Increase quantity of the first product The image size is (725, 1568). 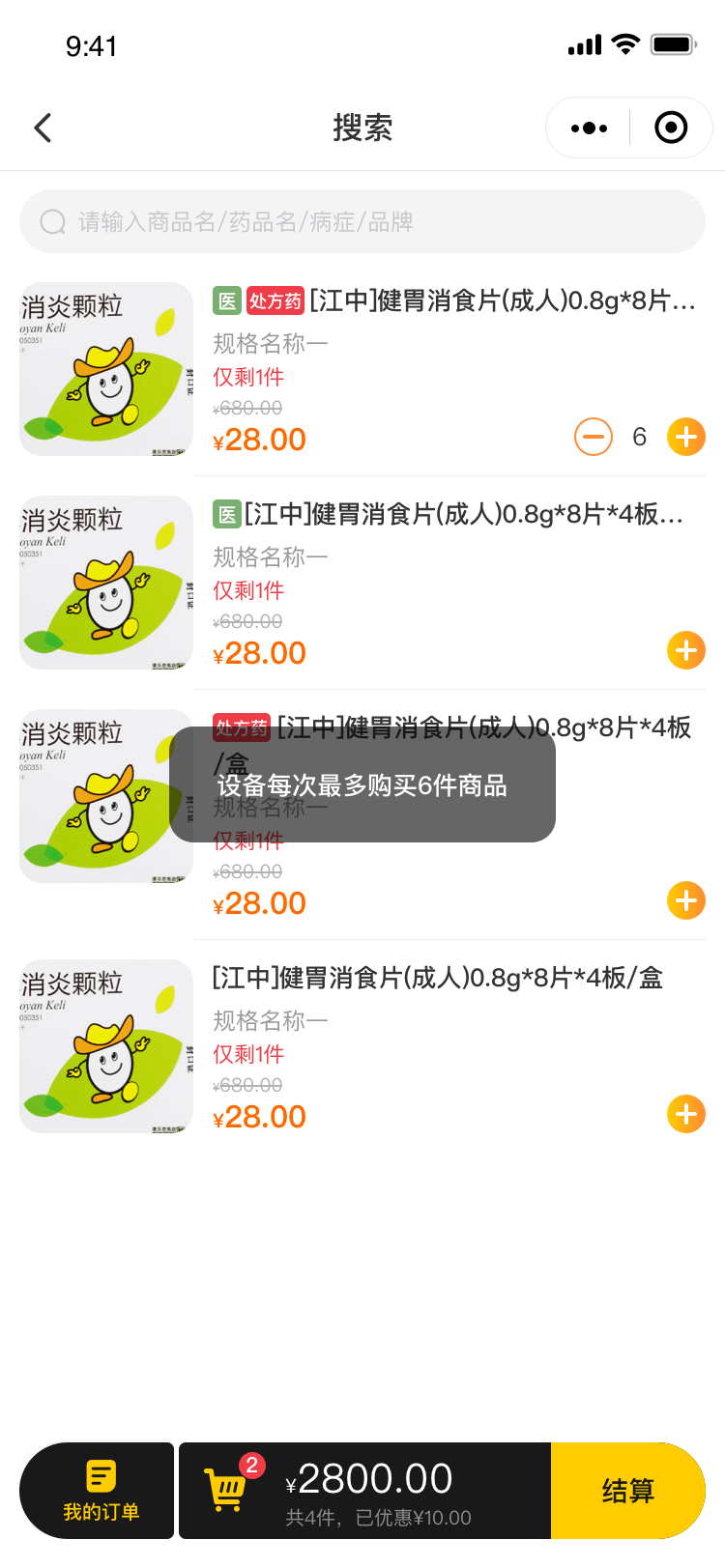[x=686, y=437]
